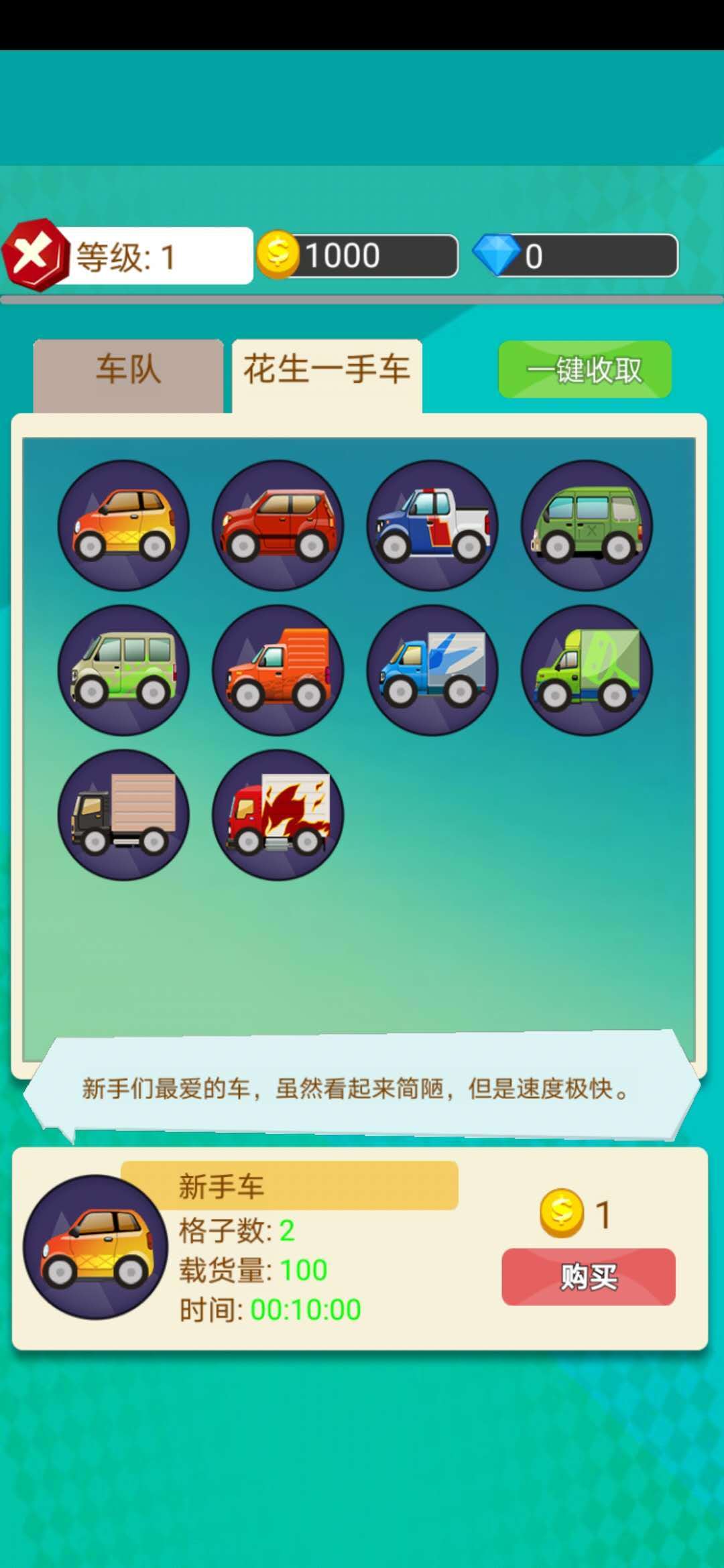
Task: Select the green smiley-face box truck
Action: click(x=587, y=670)
